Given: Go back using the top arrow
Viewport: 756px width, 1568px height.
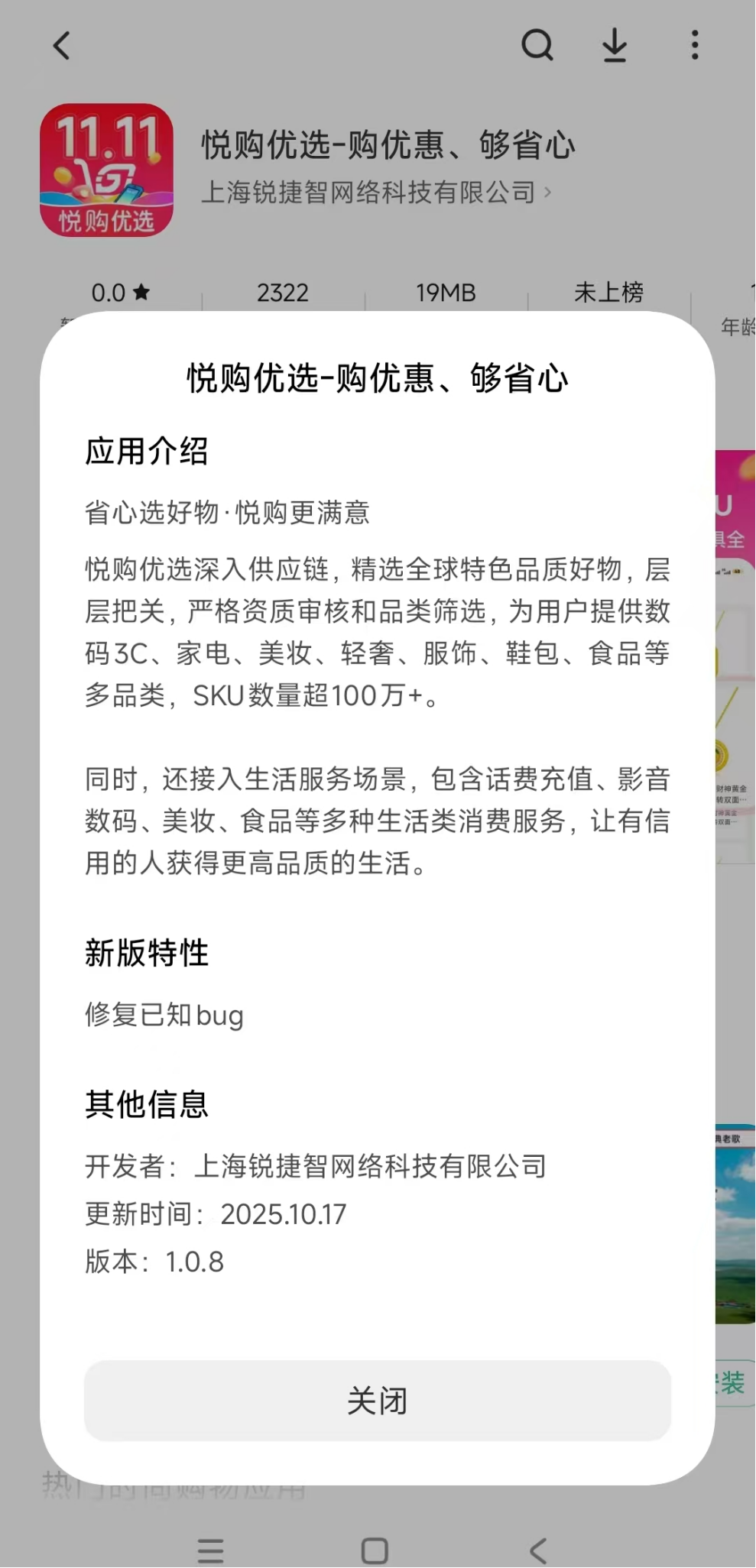Looking at the screenshot, I should pyautogui.click(x=62, y=46).
